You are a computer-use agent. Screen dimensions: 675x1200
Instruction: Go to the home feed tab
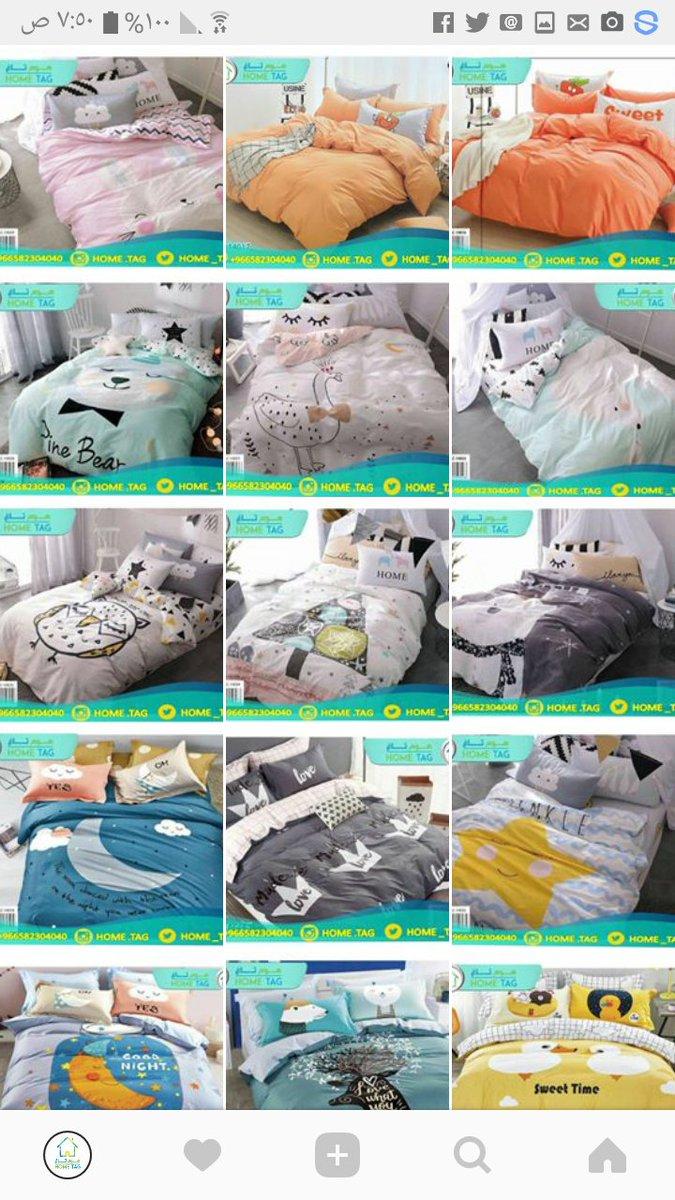tap(607, 1156)
